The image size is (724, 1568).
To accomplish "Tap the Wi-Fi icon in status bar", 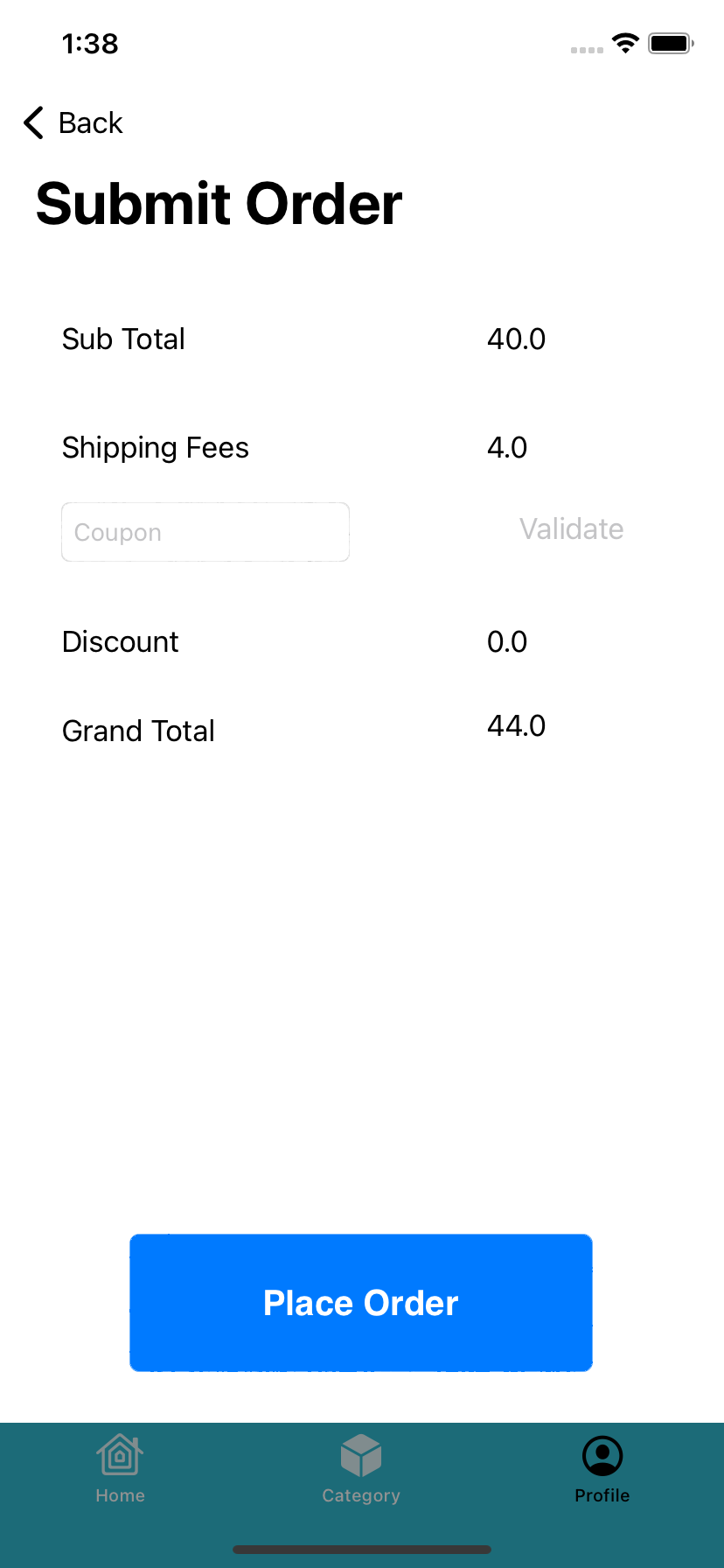I will tap(626, 42).
